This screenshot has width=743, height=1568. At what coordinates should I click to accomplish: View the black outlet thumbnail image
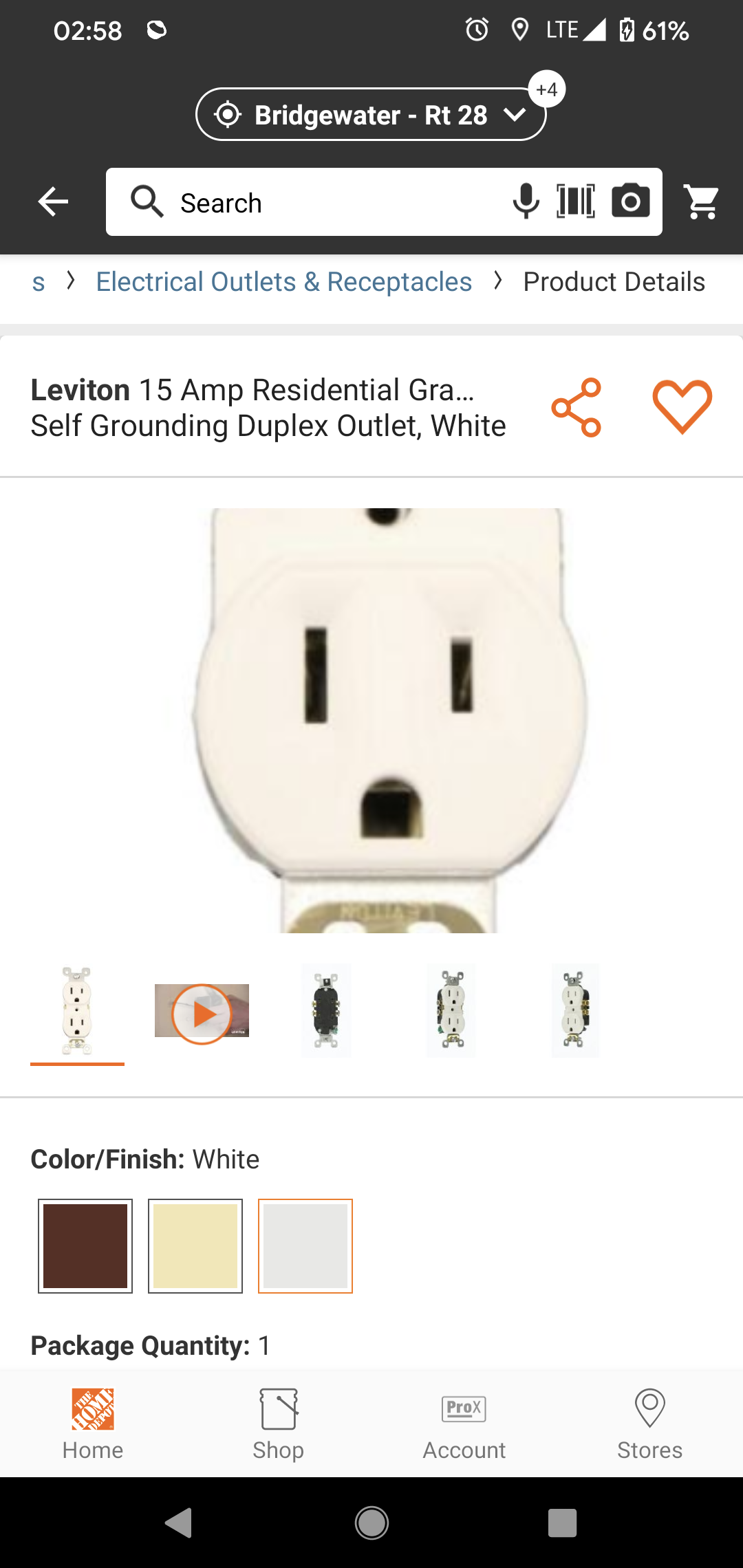pyautogui.click(x=326, y=1010)
